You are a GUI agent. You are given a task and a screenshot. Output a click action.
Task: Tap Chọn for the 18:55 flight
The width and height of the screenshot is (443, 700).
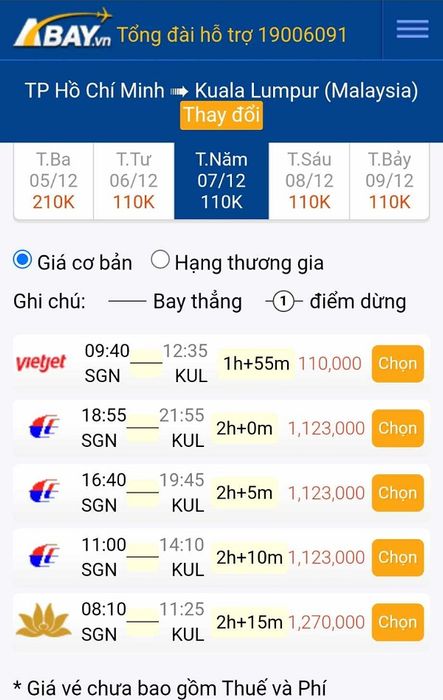[x=397, y=428]
